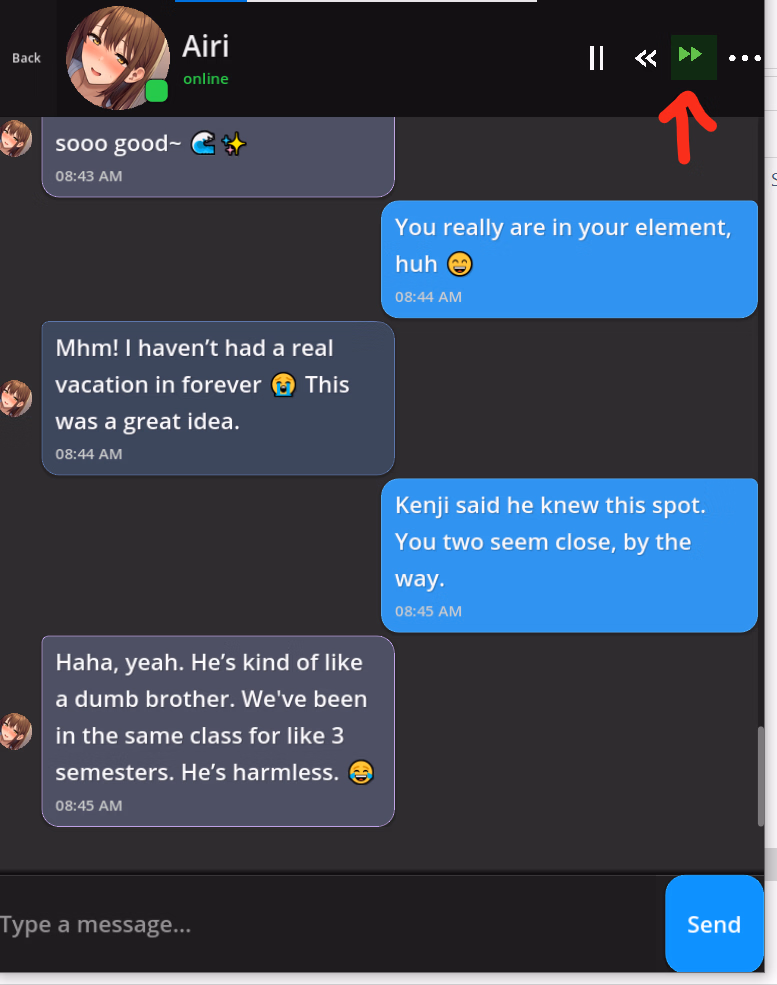
Task: Fast-forward the conversation
Action: click(692, 56)
